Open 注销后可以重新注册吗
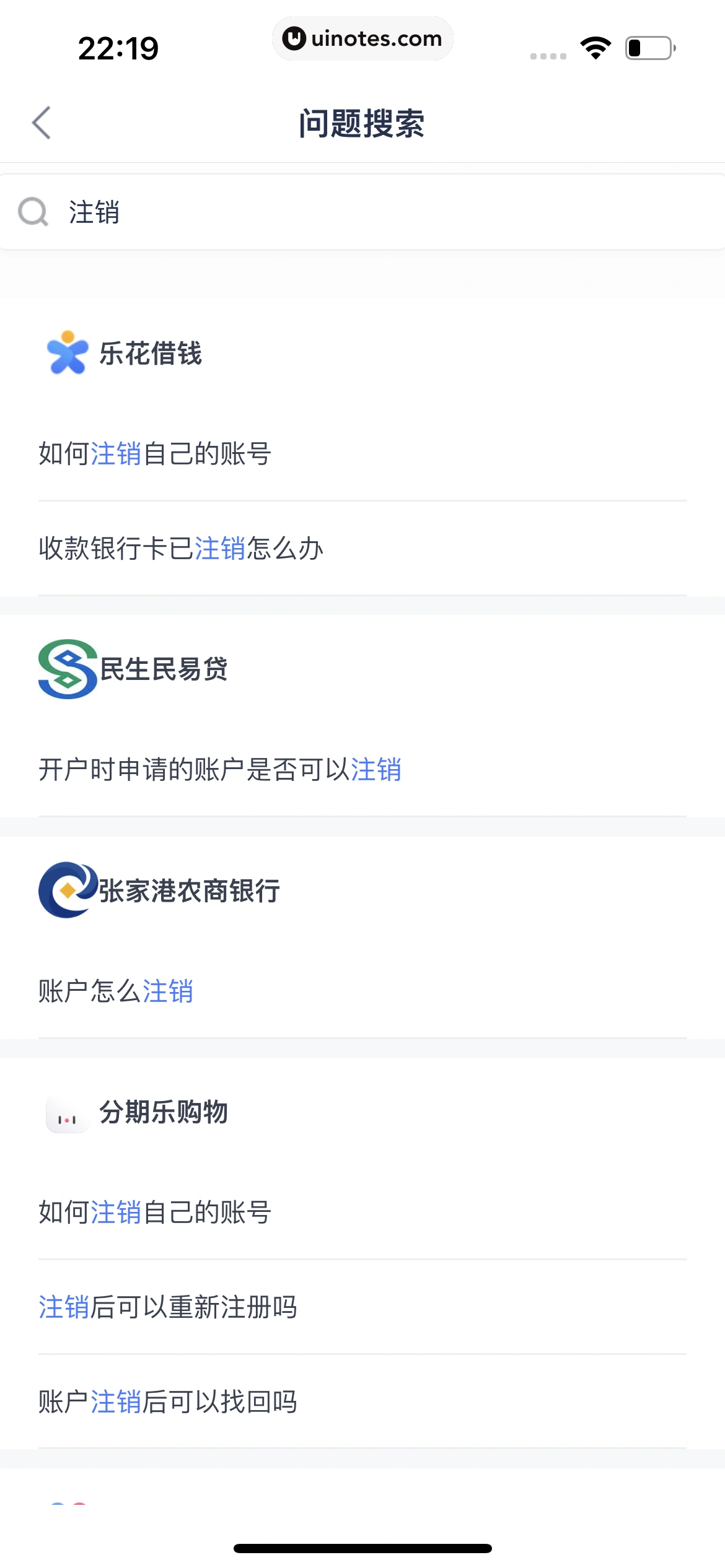This screenshot has width=725, height=1568. 362,1307
